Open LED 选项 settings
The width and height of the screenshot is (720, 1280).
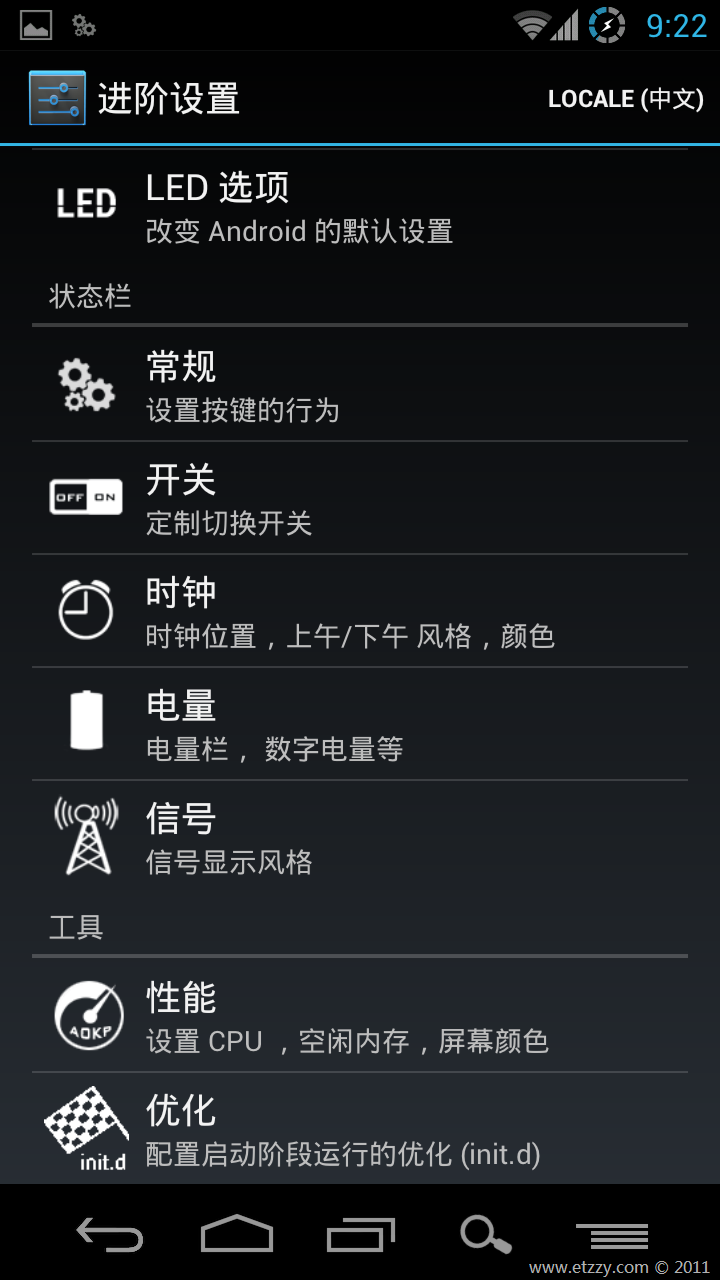(360, 208)
